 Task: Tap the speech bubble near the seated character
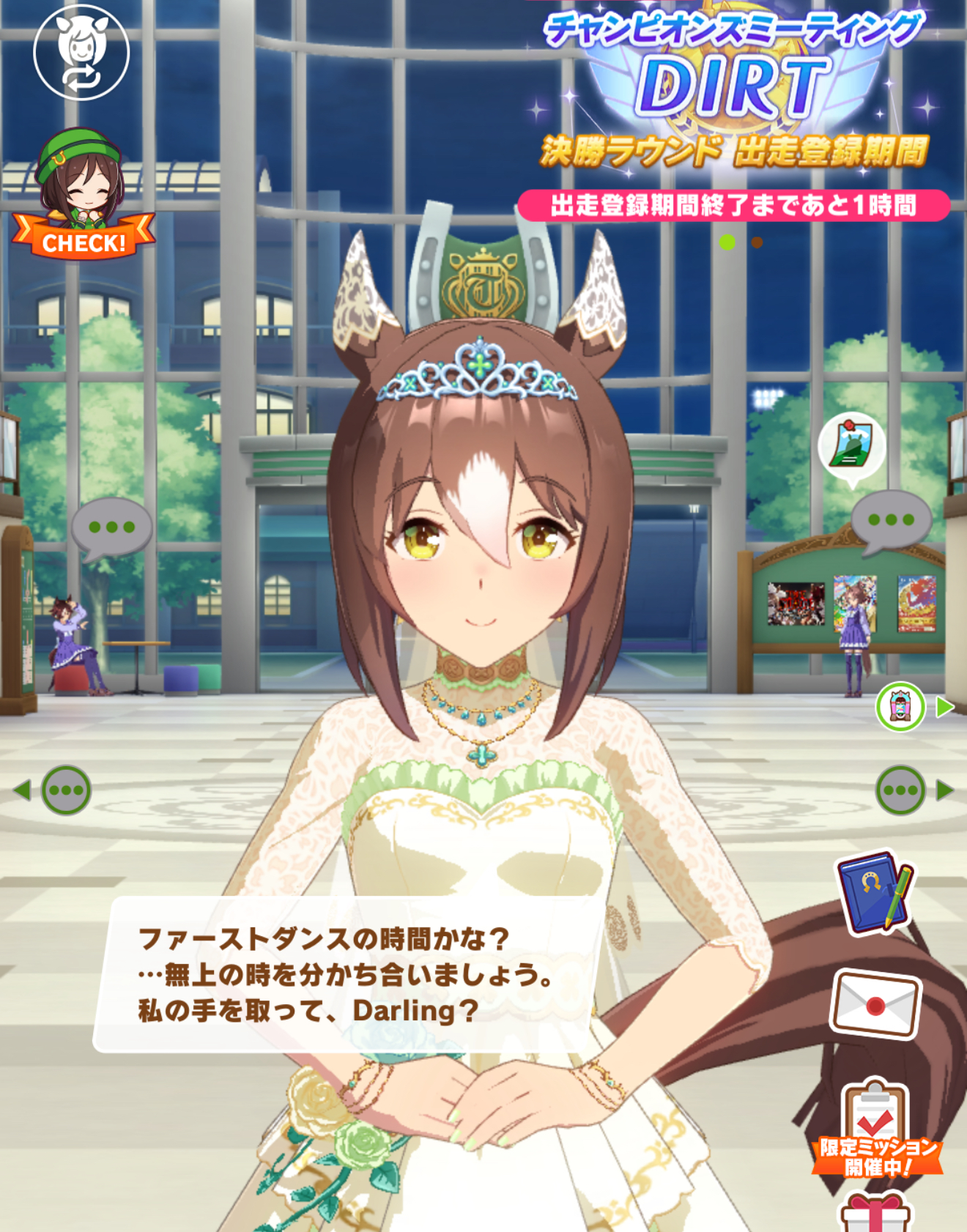tap(111, 527)
